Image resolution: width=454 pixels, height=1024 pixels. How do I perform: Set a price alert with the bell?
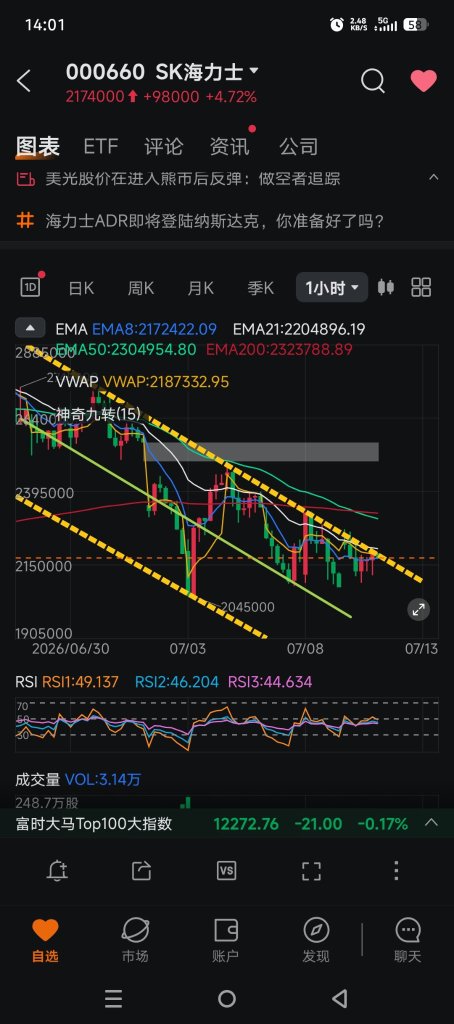pyautogui.click(x=57, y=871)
